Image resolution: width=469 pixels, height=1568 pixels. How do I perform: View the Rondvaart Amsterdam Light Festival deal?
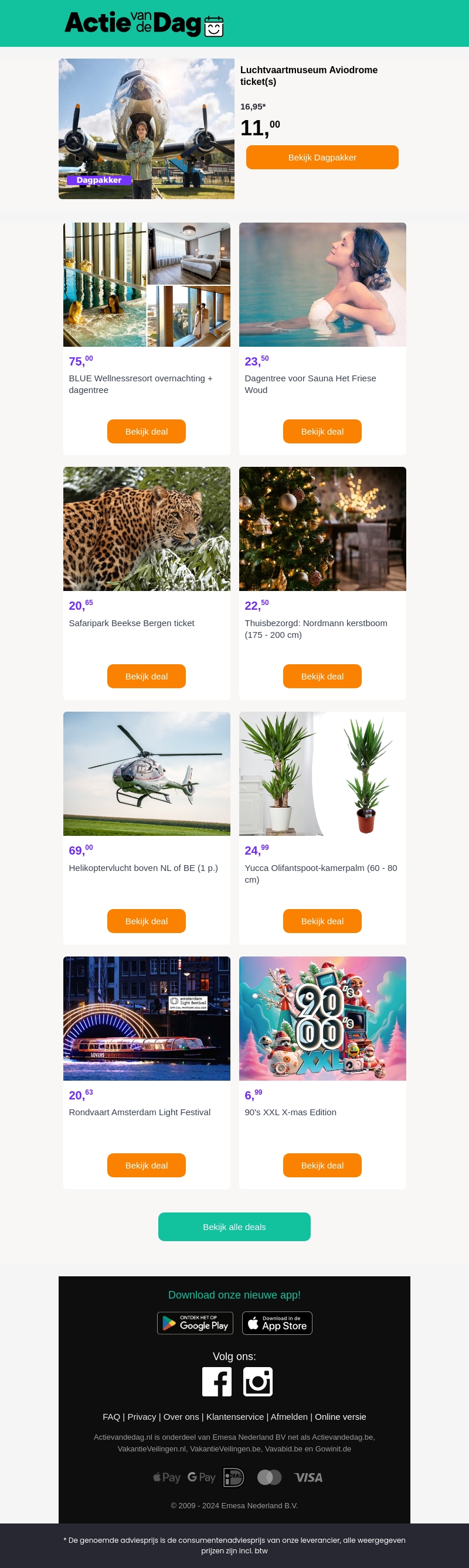point(146,1164)
